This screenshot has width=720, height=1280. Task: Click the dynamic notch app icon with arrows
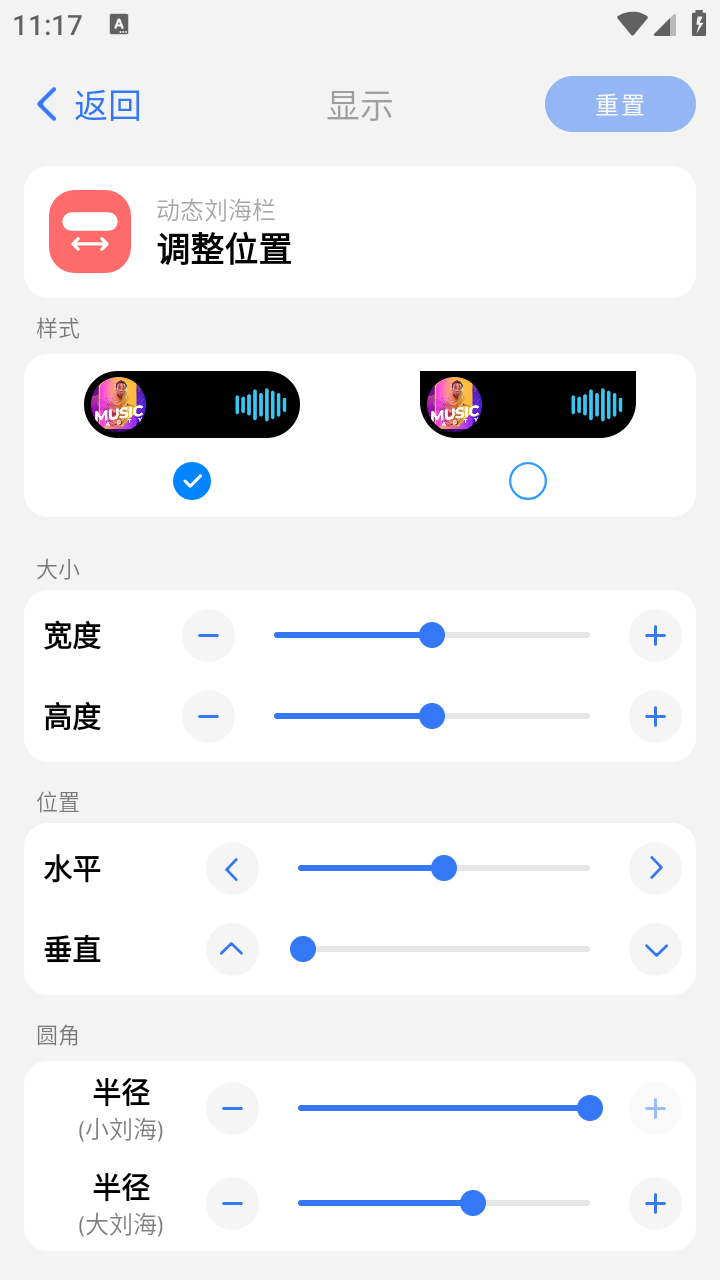[x=89, y=231]
